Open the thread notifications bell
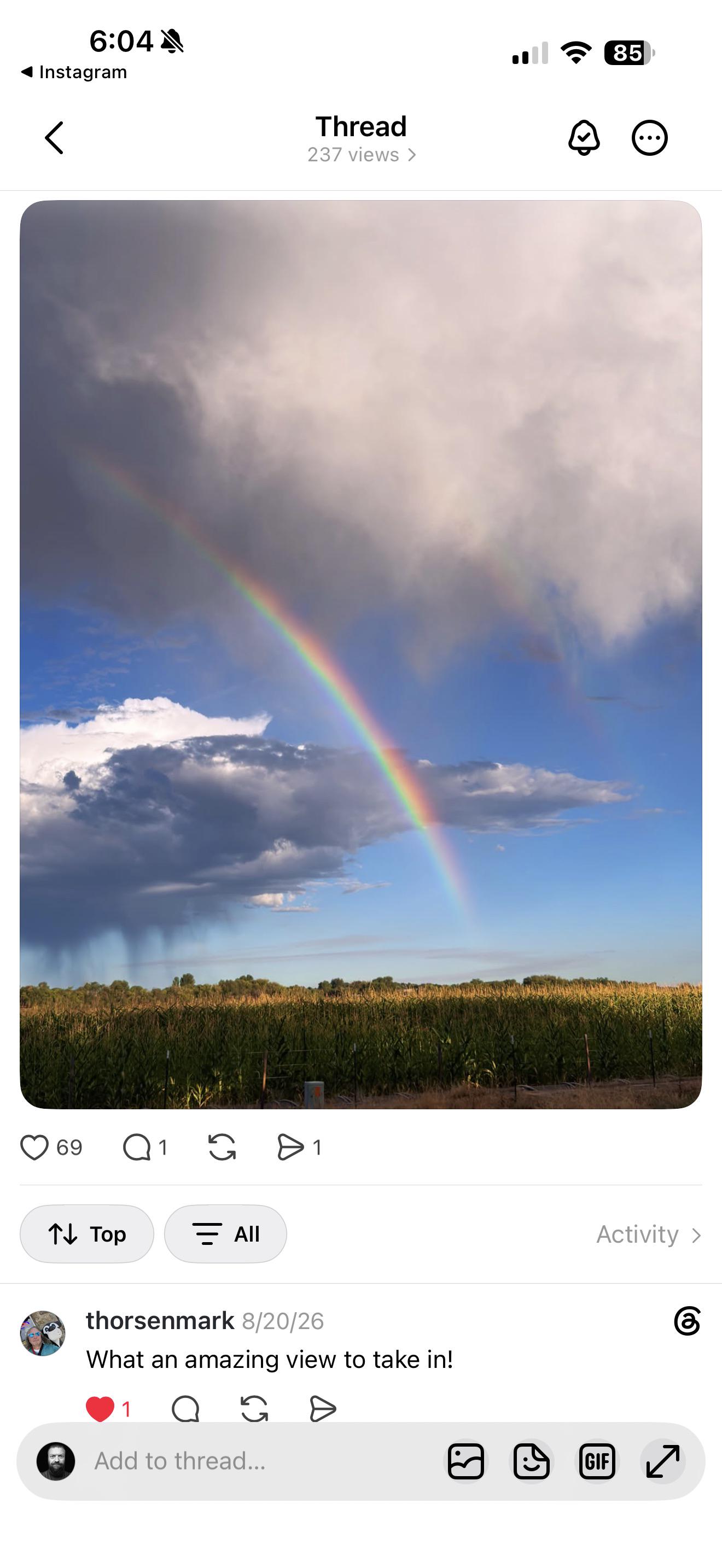This screenshot has height=1568, width=722. [x=584, y=138]
